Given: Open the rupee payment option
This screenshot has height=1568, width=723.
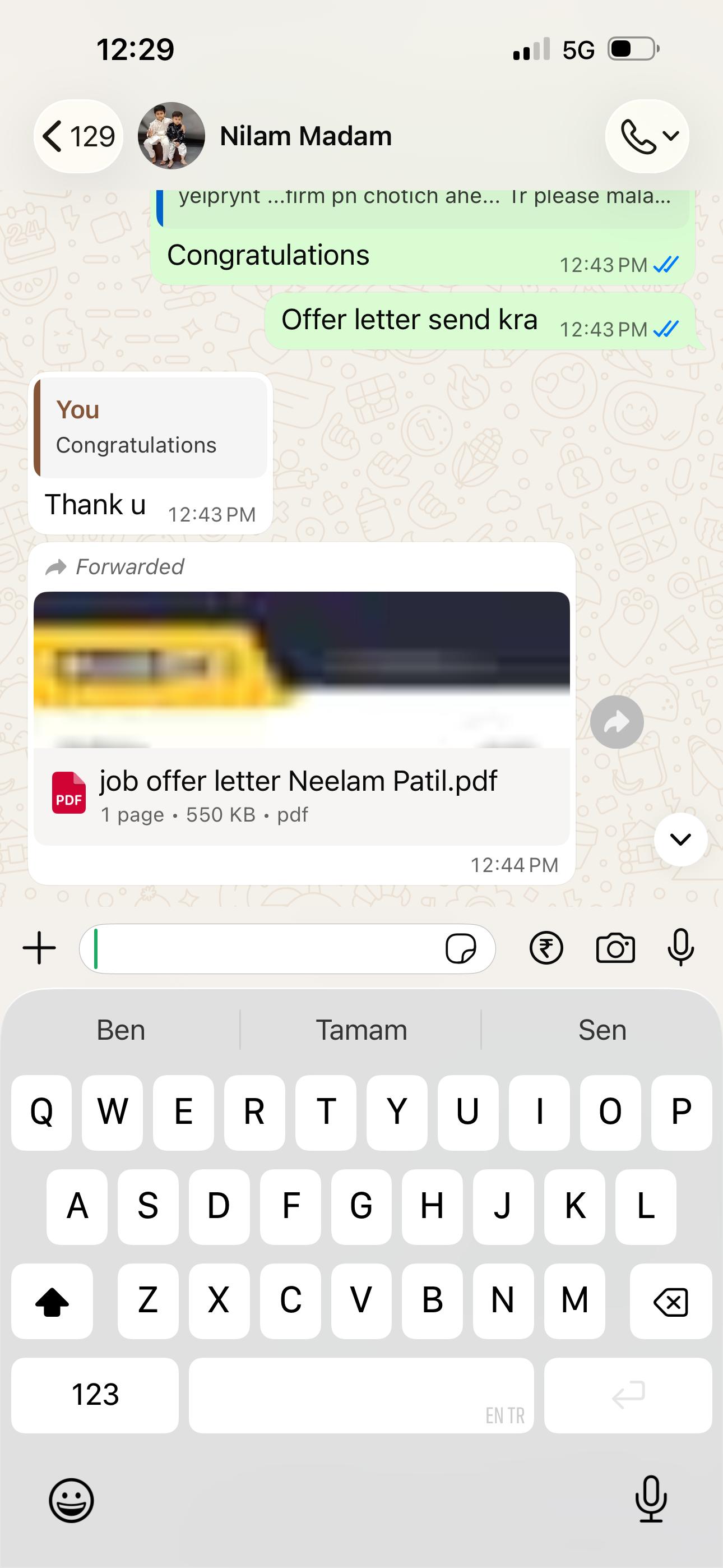Looking at the screenshot, I should [x=546, y=948].
